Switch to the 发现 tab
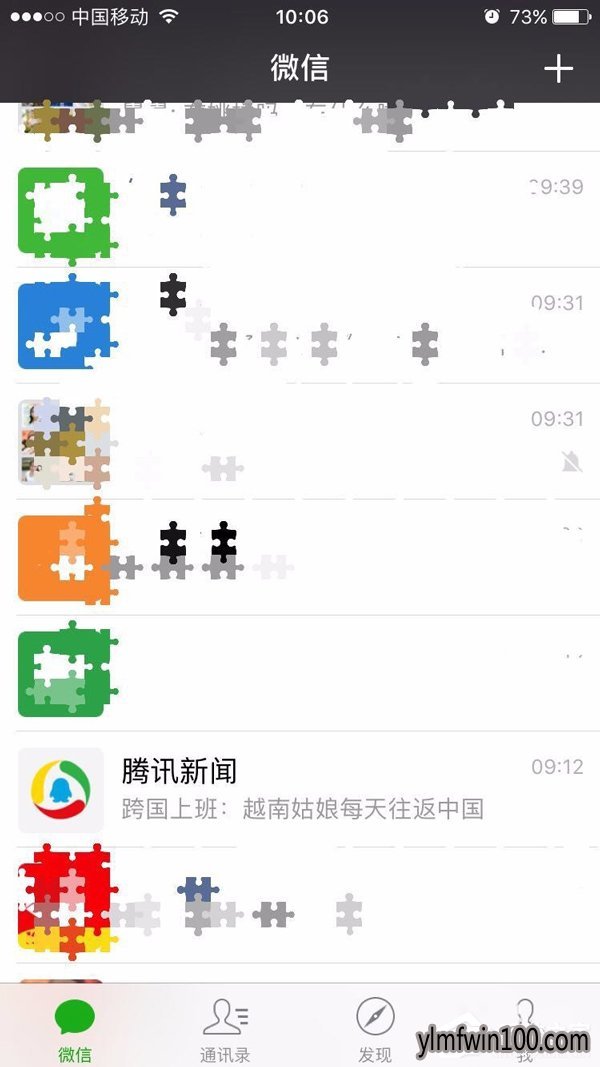Screen dimensions: 600x1067 coord(375,1029)
